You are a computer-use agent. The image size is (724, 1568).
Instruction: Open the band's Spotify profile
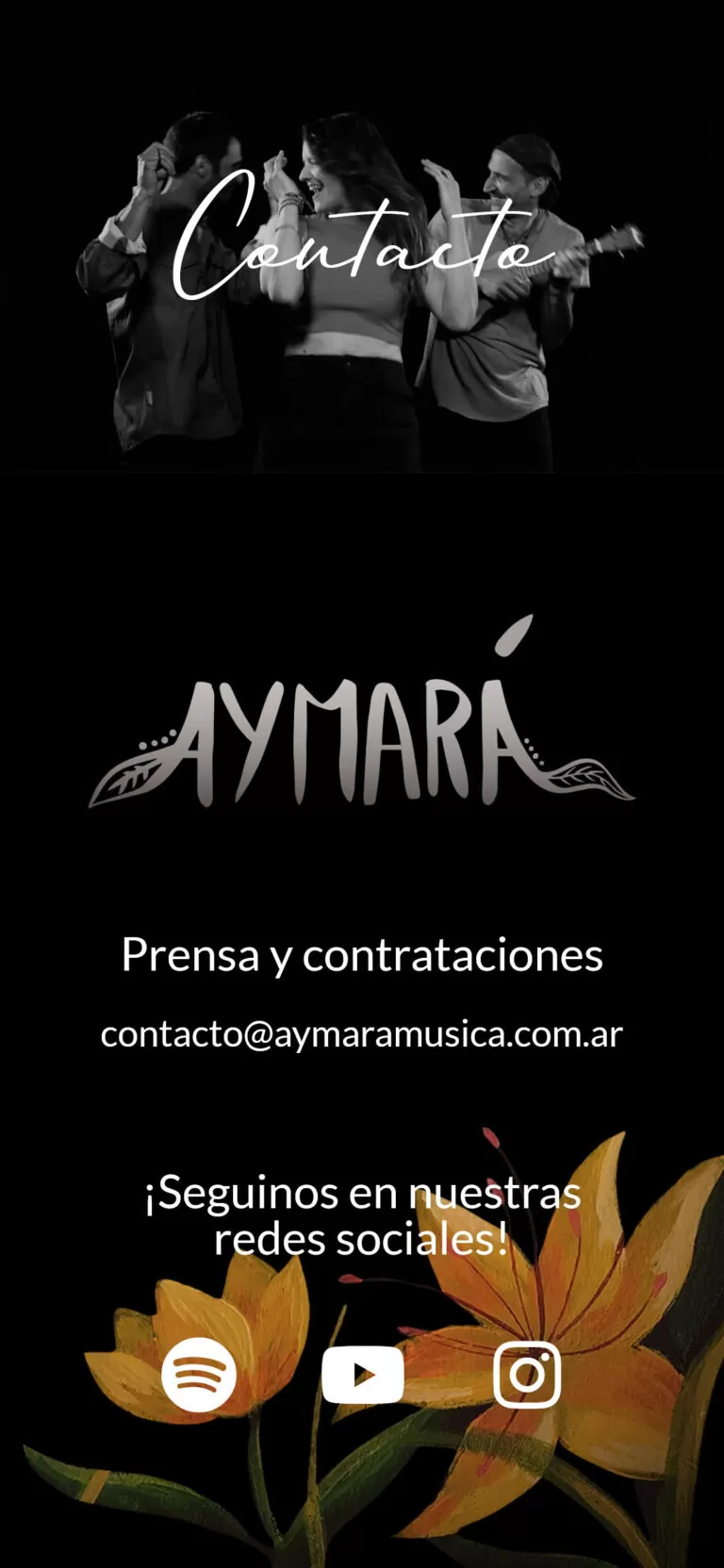point(198,1375)
